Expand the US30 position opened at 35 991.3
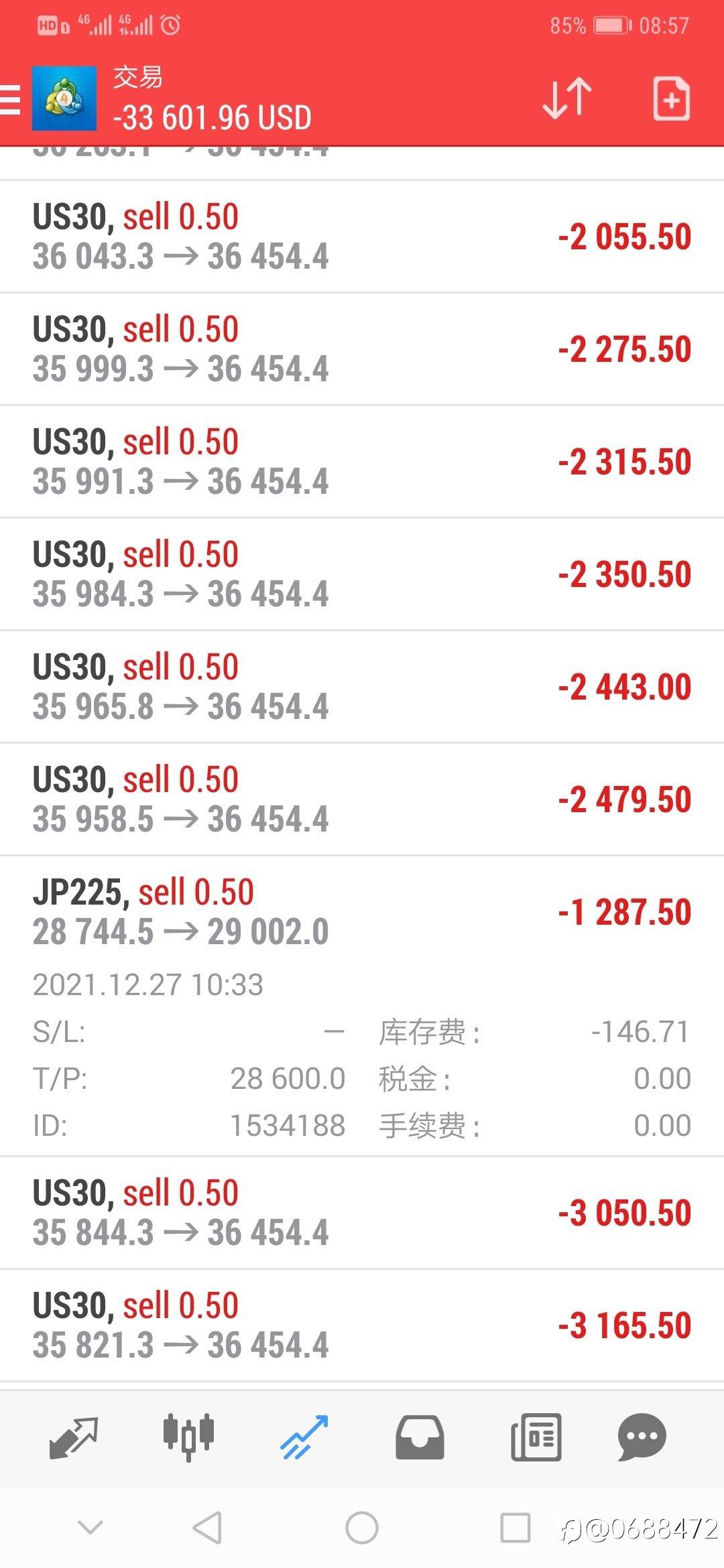 click(x=362, y=462)
